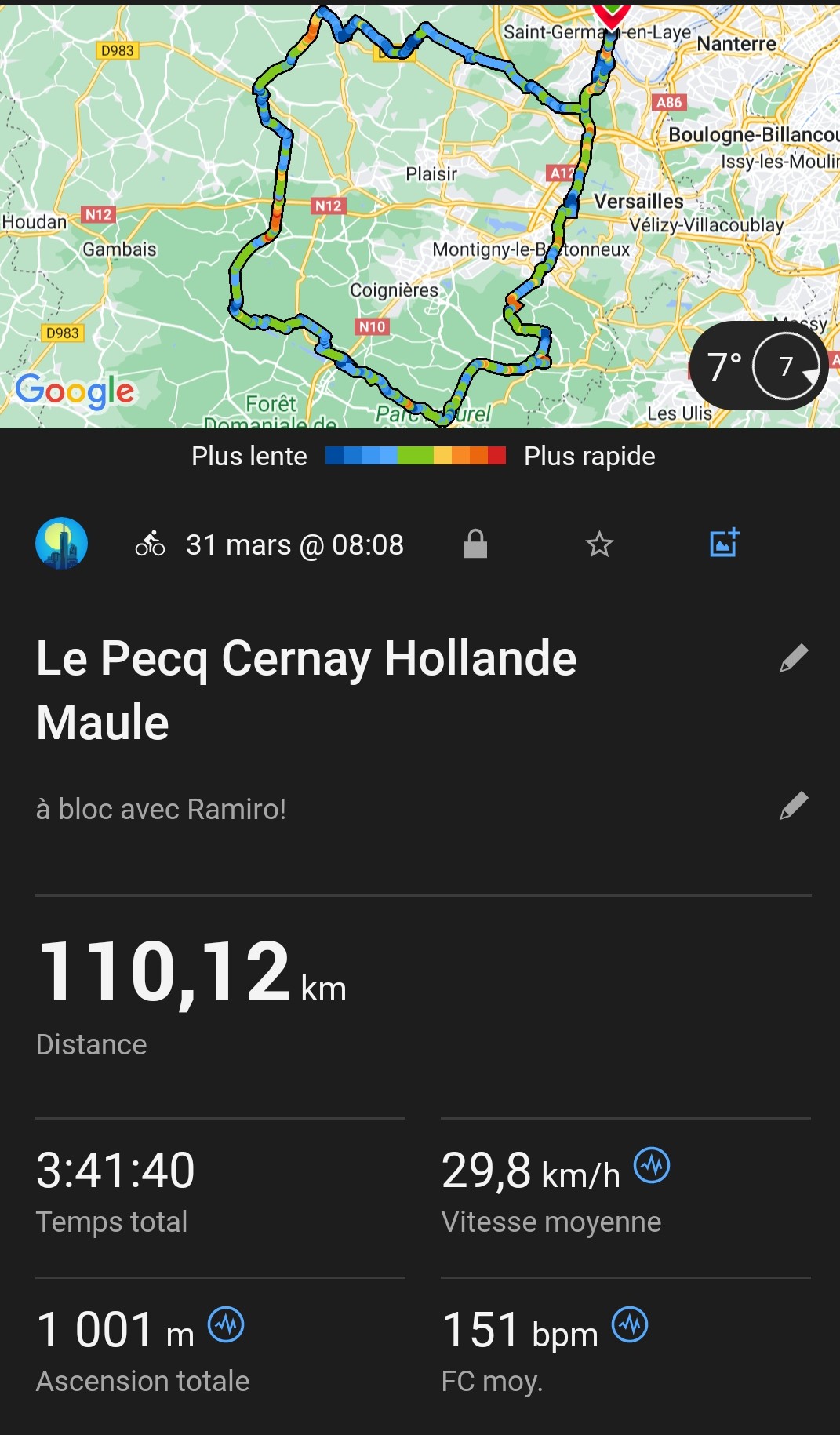Image resolution: width=840 pixels, height=1435 pixels.
Task: Mark this activity as favorite with the star
Action: click(x=599, y=544)
